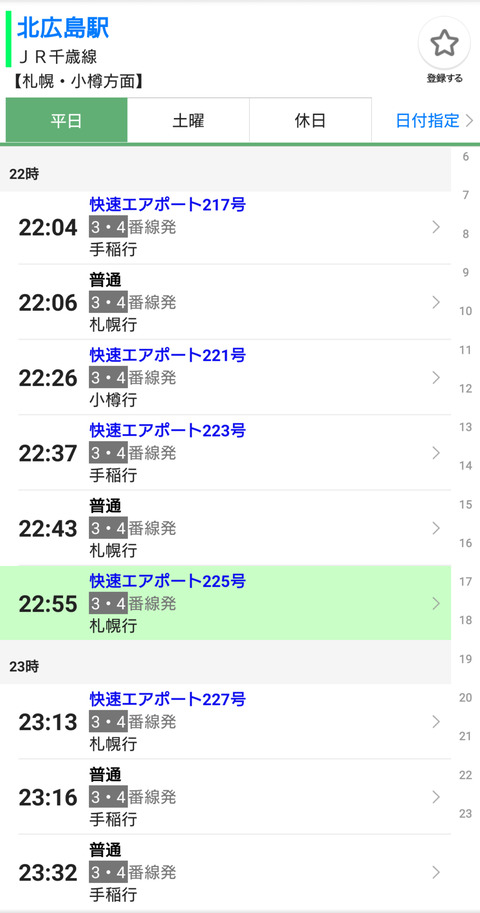Image resolution: width=480 pixels, height=913 pixels.
Task: Switch to the 土曜 timetable tab
Action: pos(188,121)
